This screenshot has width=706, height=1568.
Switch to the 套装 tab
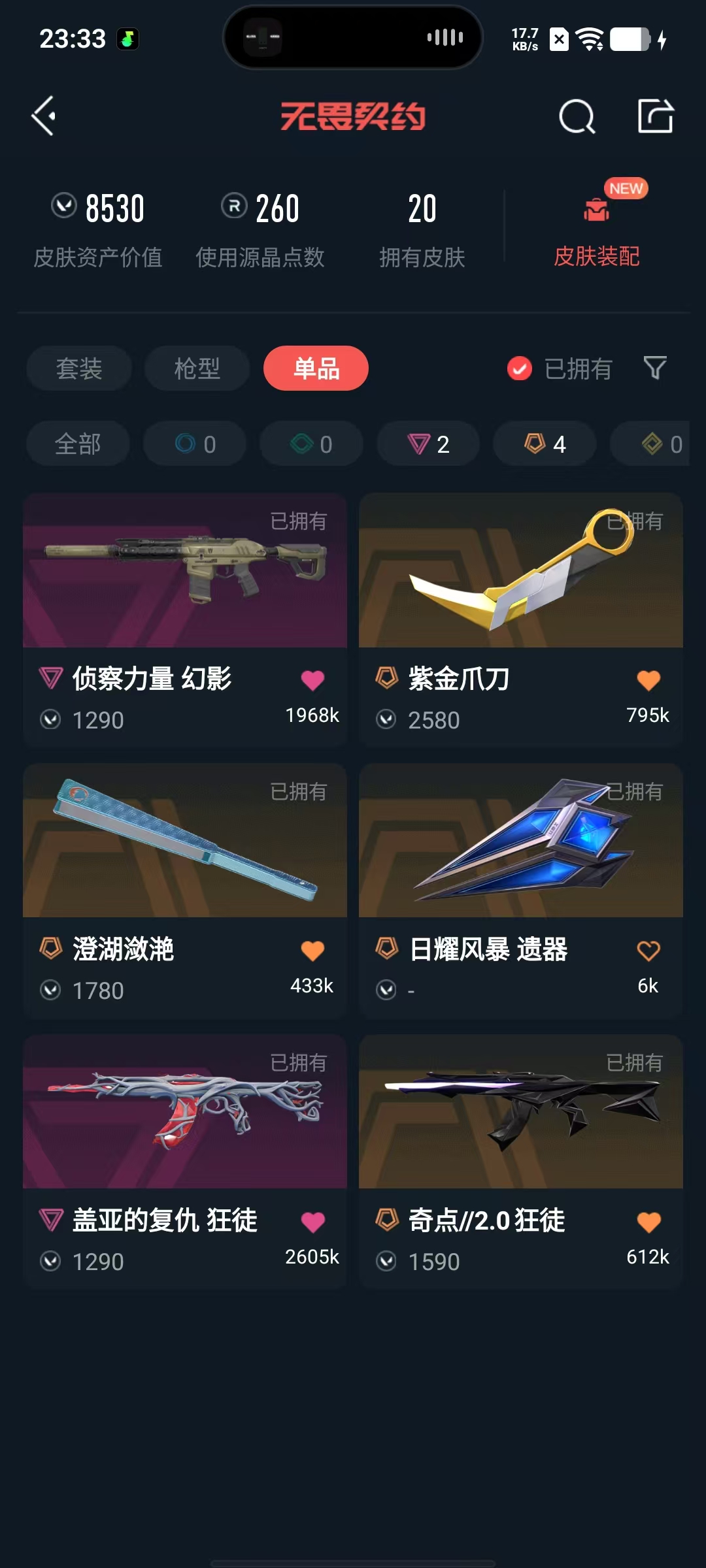coord(79,368)
